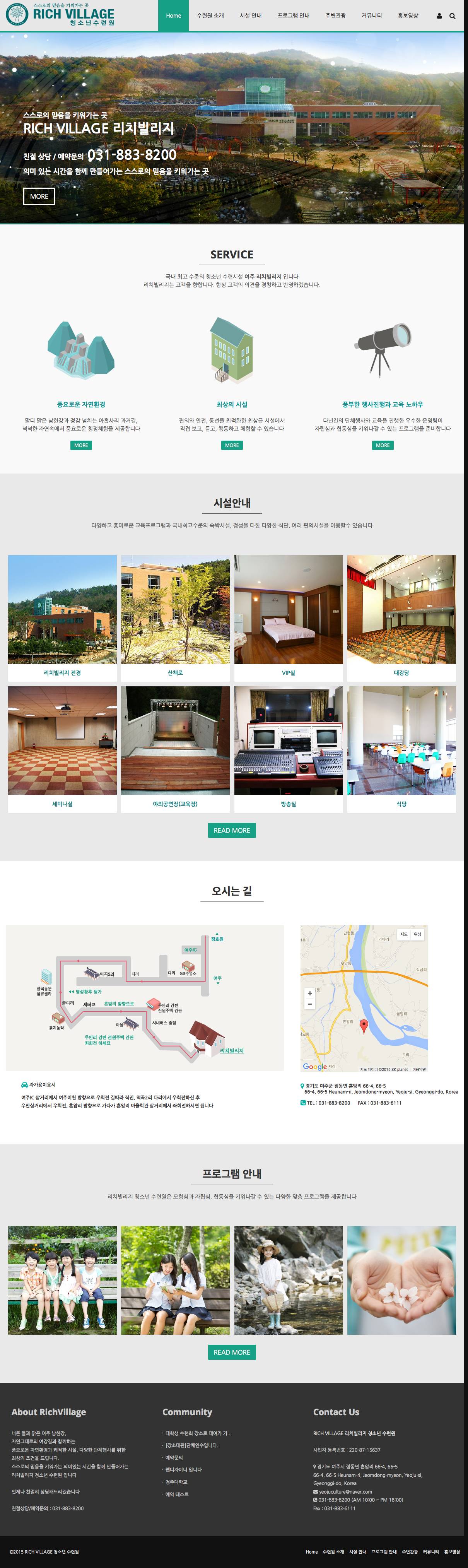468x1568 pixels.
Task: Open the 청주대학교 community post
Action: [176, 1482]
